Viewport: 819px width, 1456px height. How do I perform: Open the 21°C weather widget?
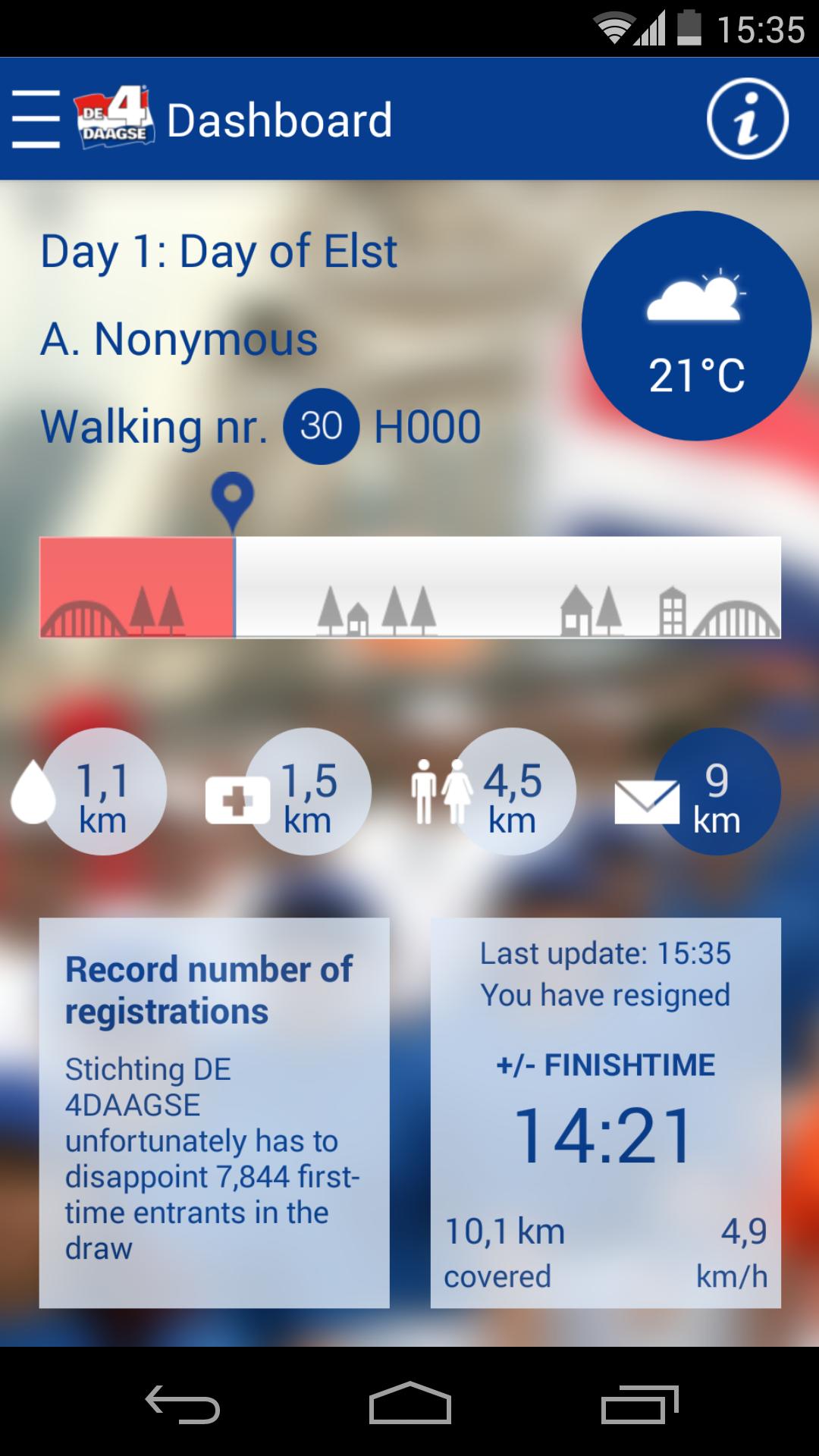[696, 326]
